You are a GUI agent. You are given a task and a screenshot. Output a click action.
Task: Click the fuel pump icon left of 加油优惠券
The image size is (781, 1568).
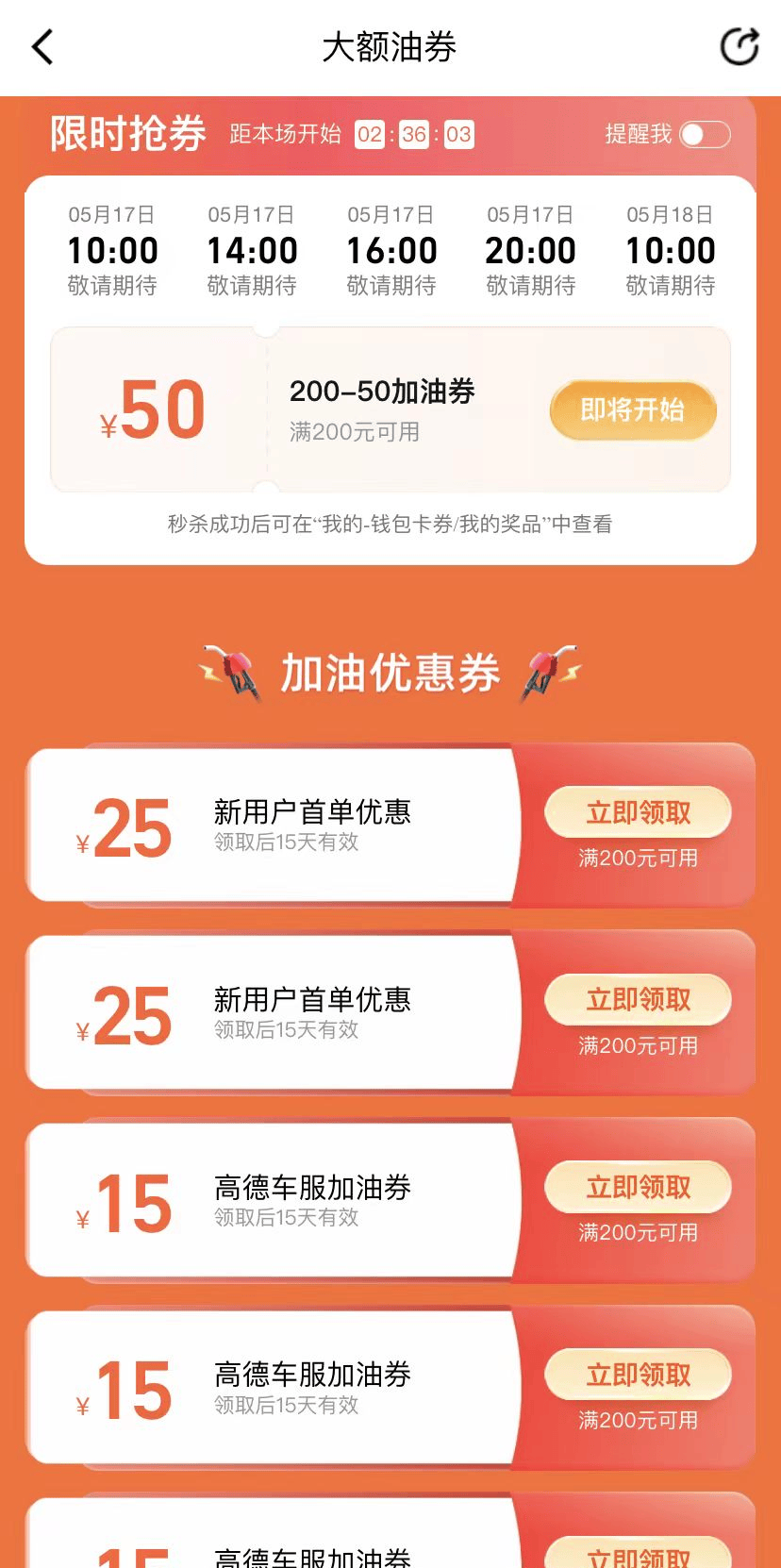click(x=232, y=672)
